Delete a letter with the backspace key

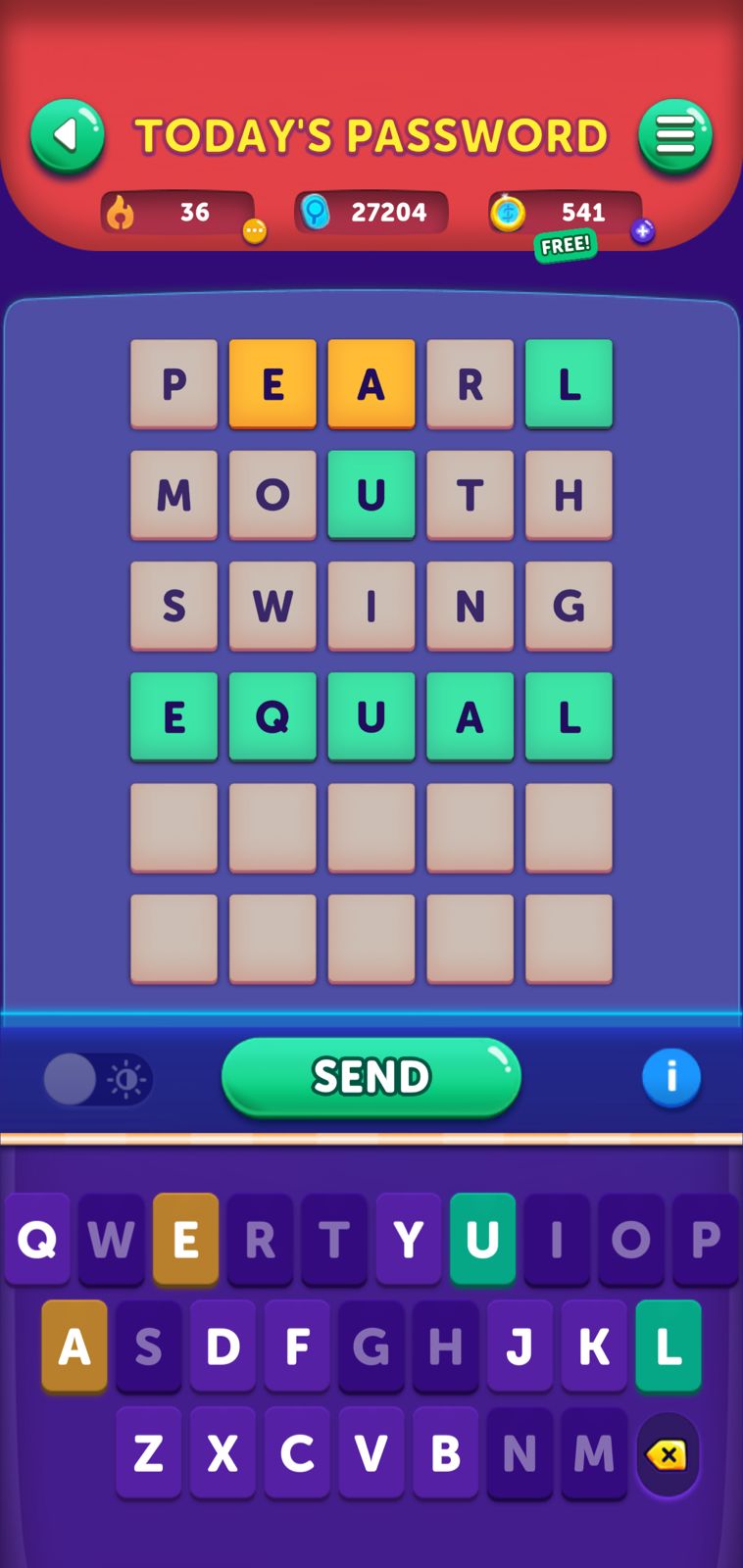point(668,1455)
